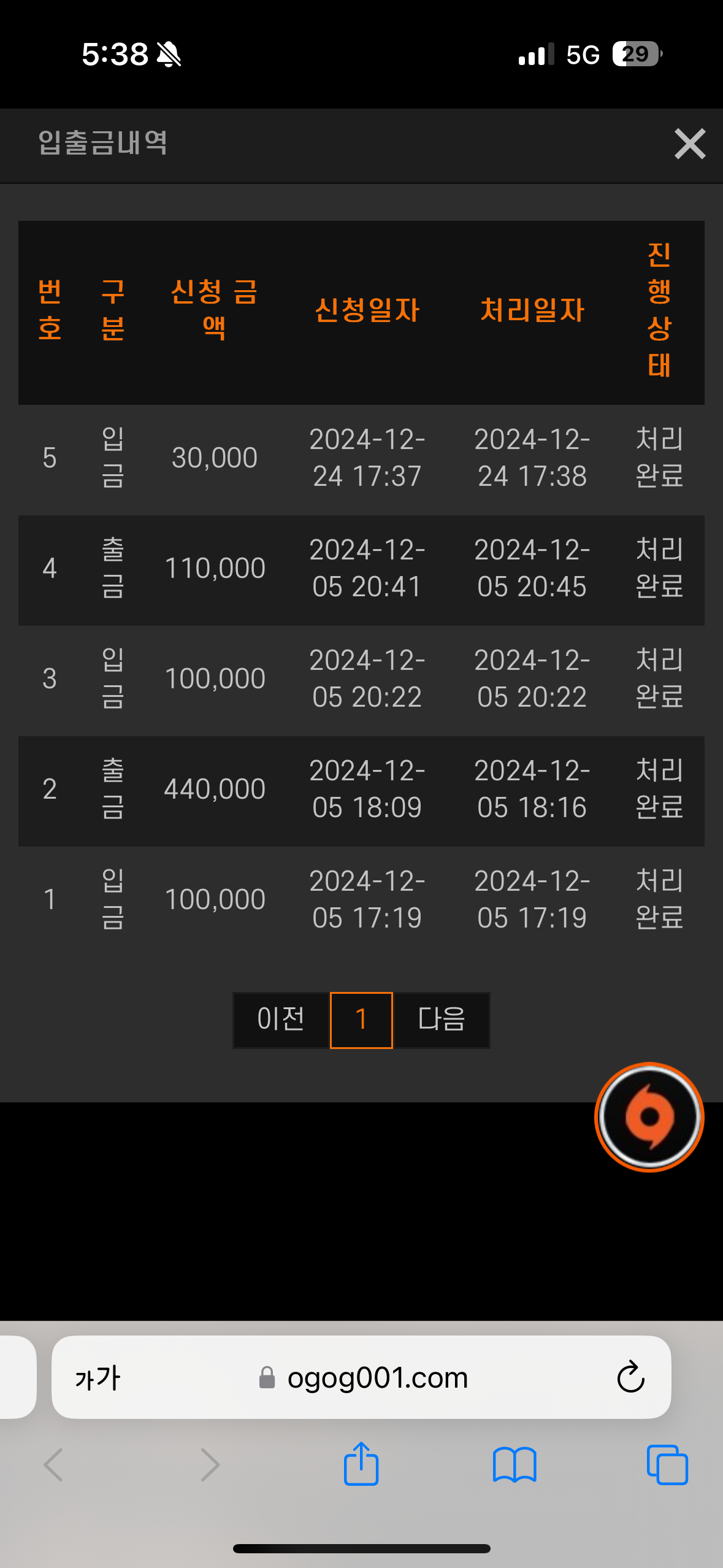Go to previous page with 이전
This screenshot has width=723, height=1568.
click(x=281, y=1020)
